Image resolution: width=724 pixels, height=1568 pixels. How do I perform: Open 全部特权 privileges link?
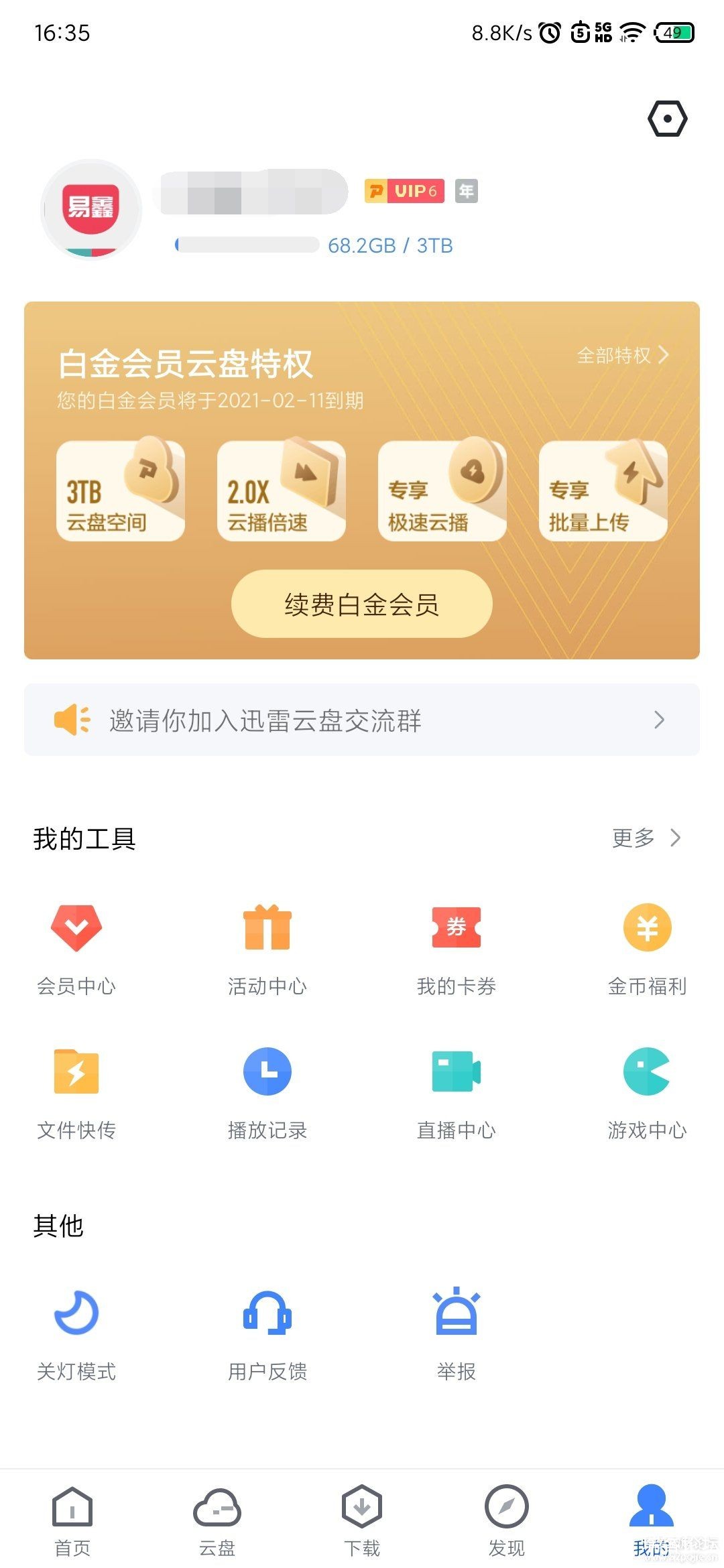point(622,355)
